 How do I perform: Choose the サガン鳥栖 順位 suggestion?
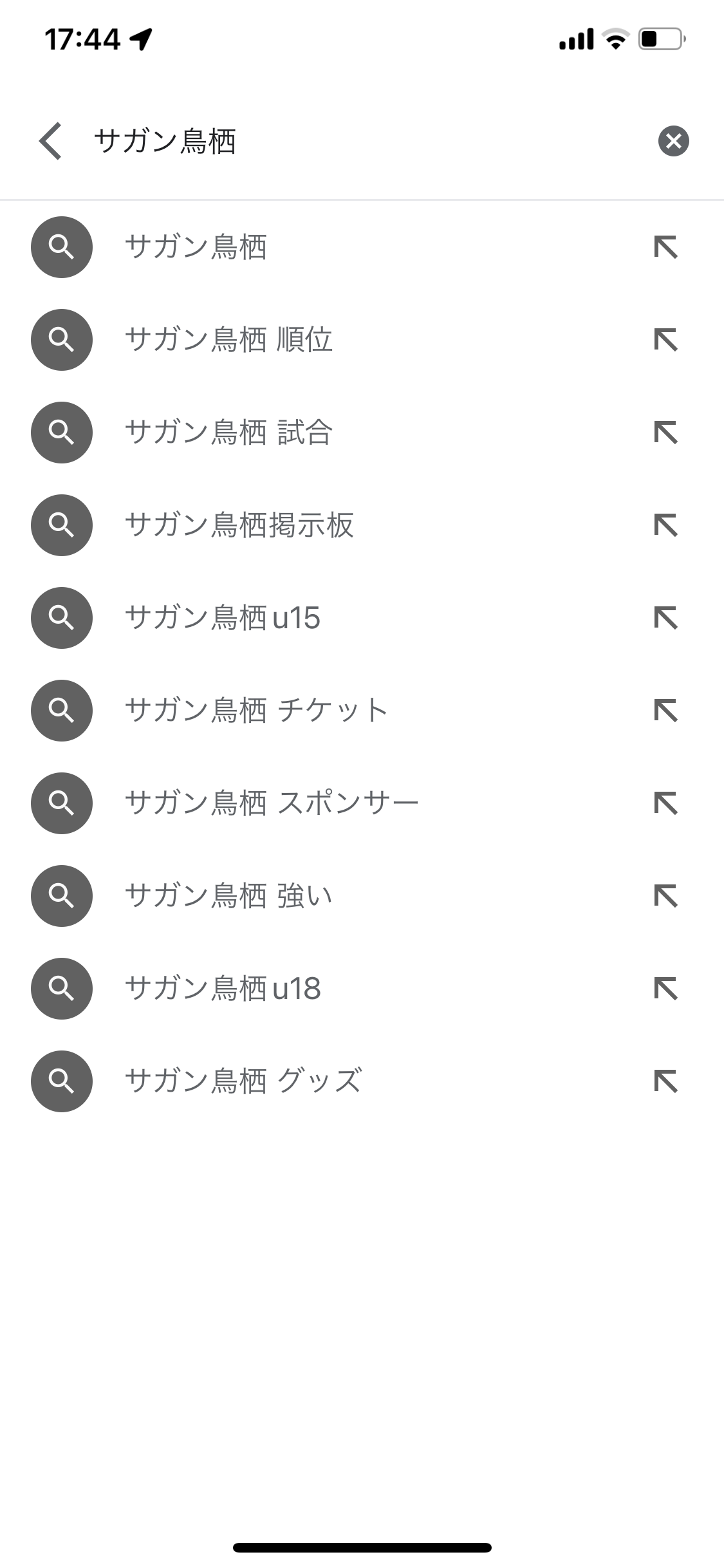click(362, 340)
